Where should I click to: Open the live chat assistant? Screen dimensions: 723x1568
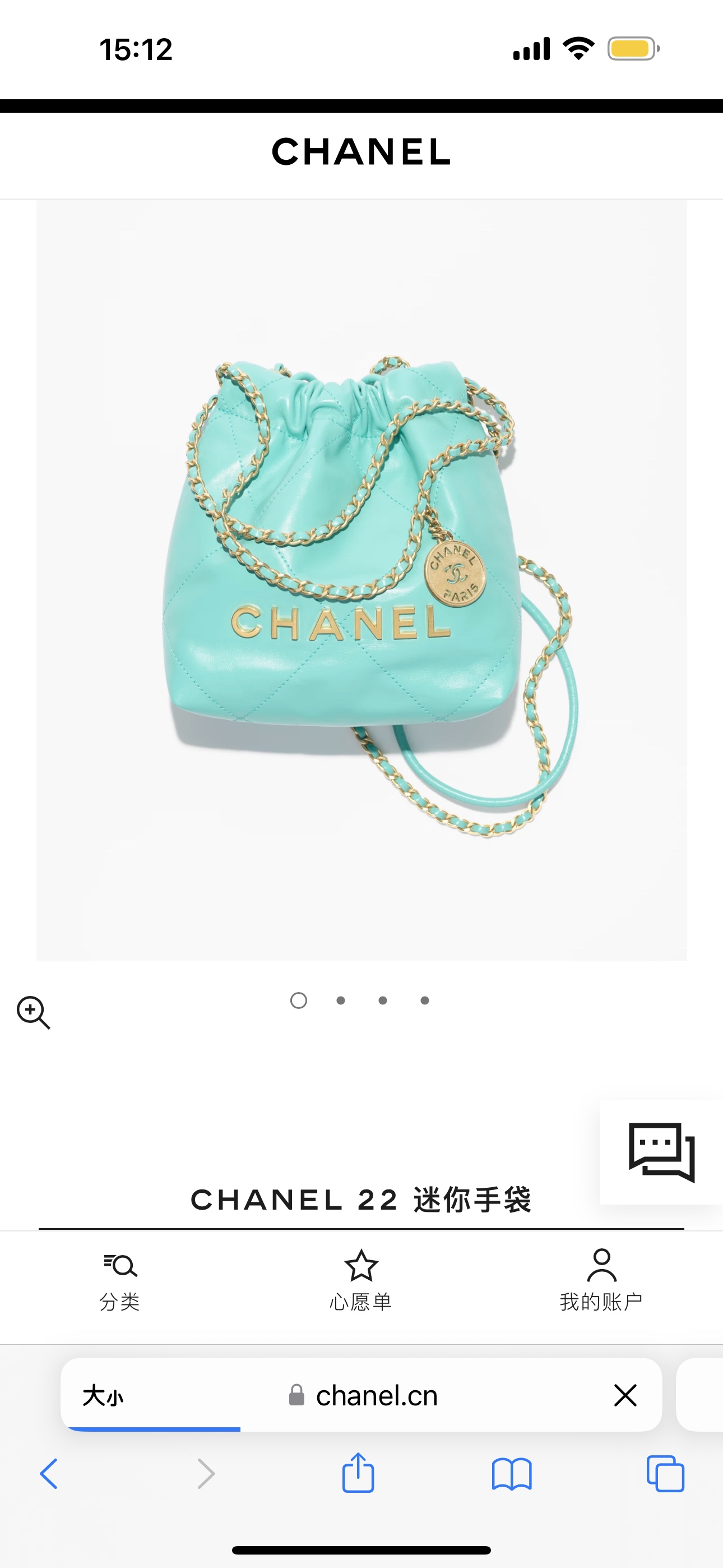click(661, 1152)
